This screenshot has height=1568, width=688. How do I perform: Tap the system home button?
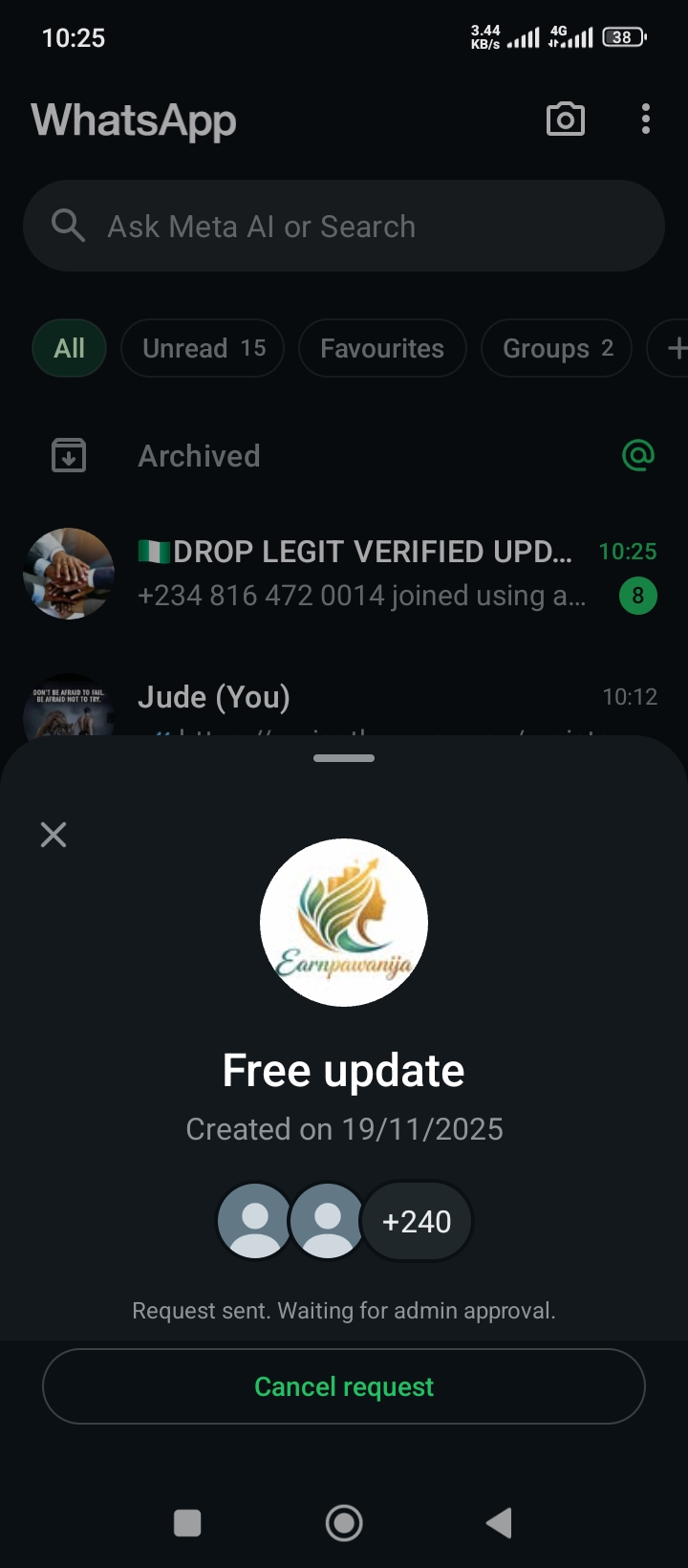tap(344, 1523)
